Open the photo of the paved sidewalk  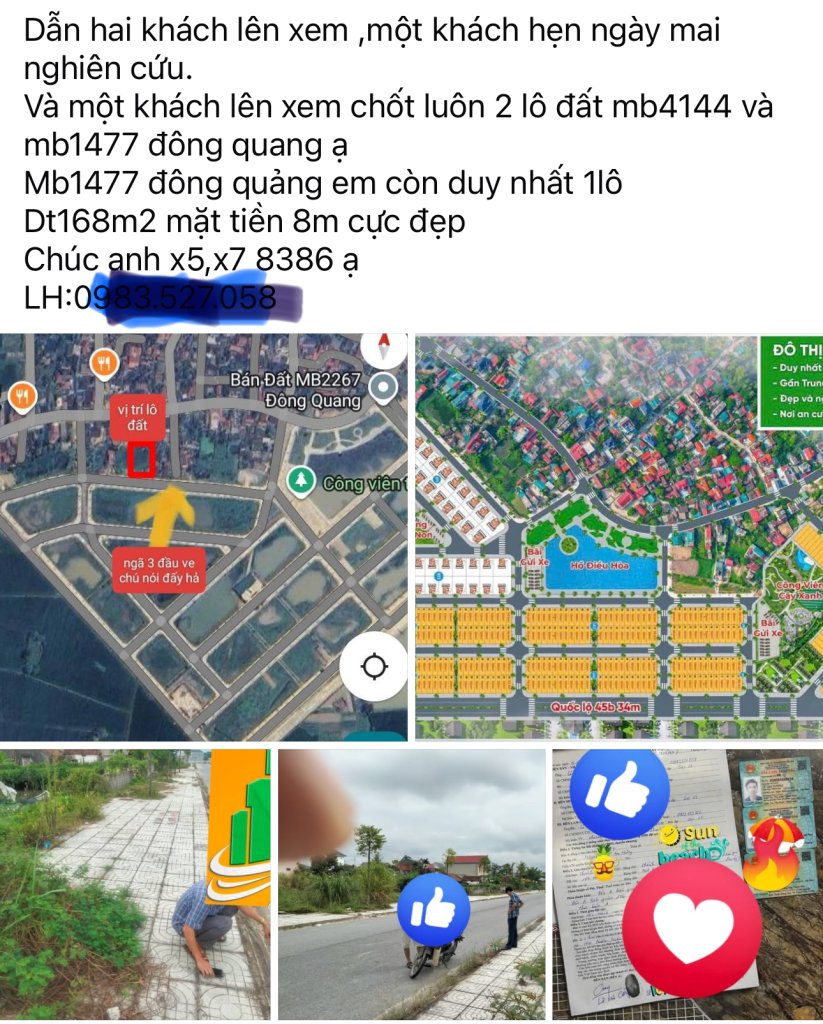coord(135,884)
